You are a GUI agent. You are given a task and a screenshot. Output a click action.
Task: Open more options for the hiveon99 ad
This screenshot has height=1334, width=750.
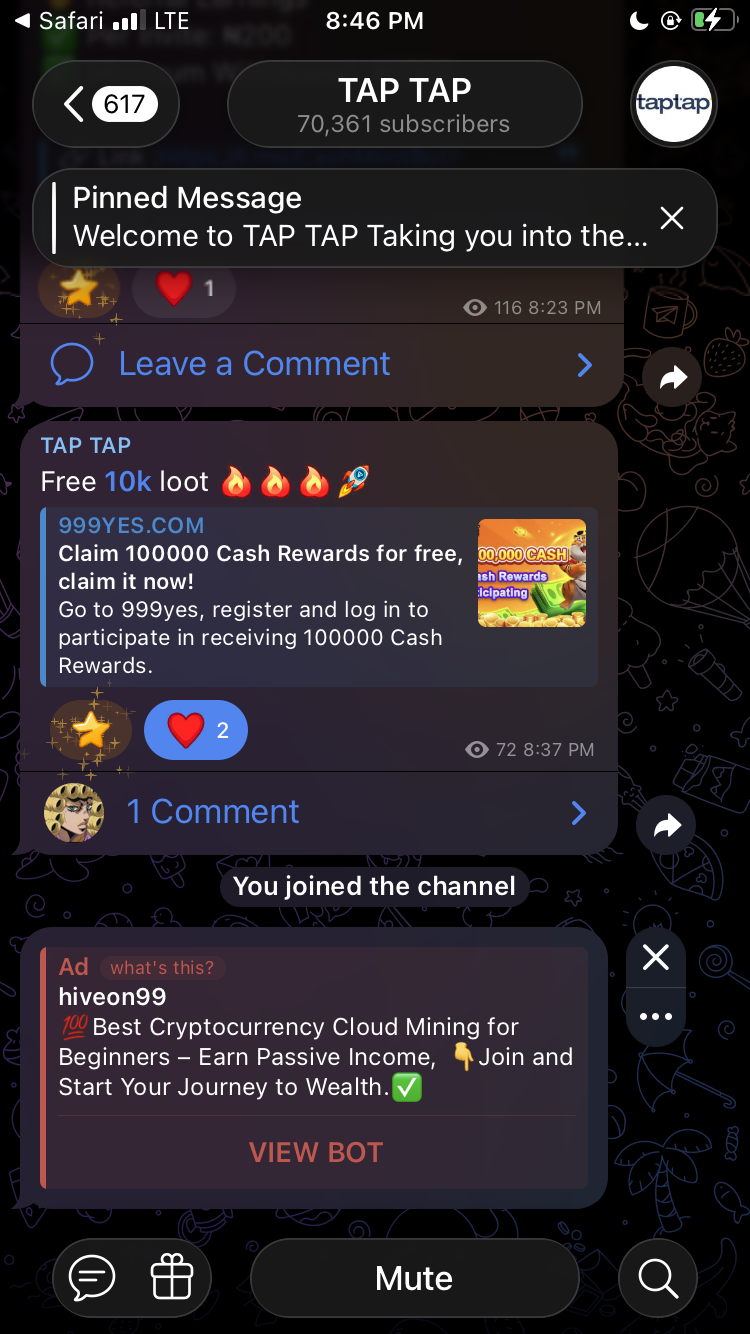click(656, 1016)
